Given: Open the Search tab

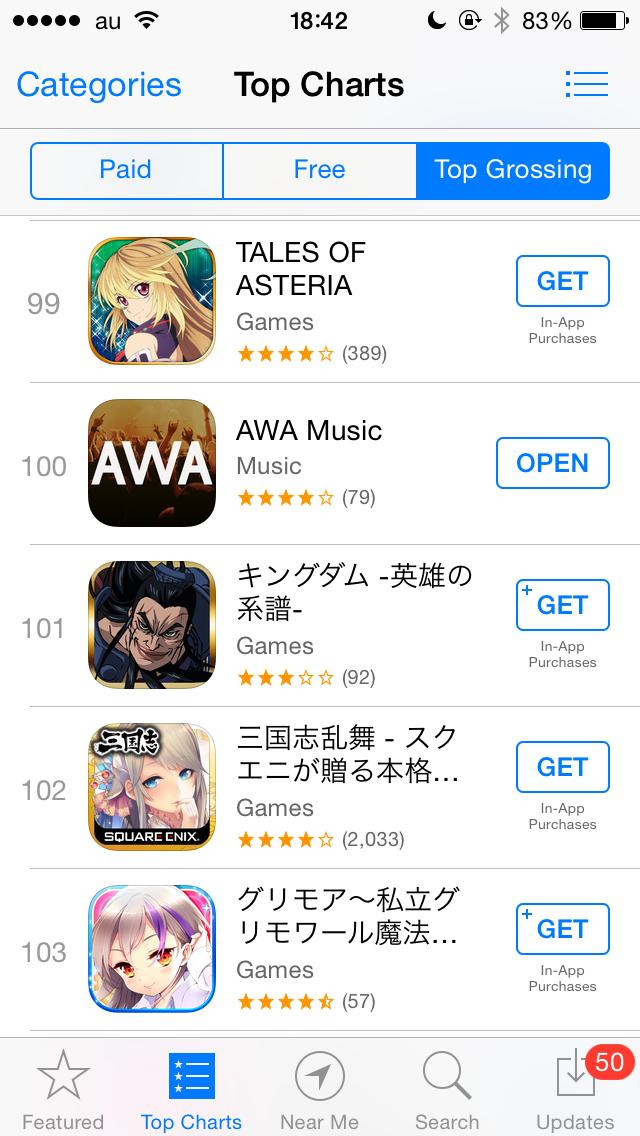Looking at the screenshot, I should coord(447,1089).
